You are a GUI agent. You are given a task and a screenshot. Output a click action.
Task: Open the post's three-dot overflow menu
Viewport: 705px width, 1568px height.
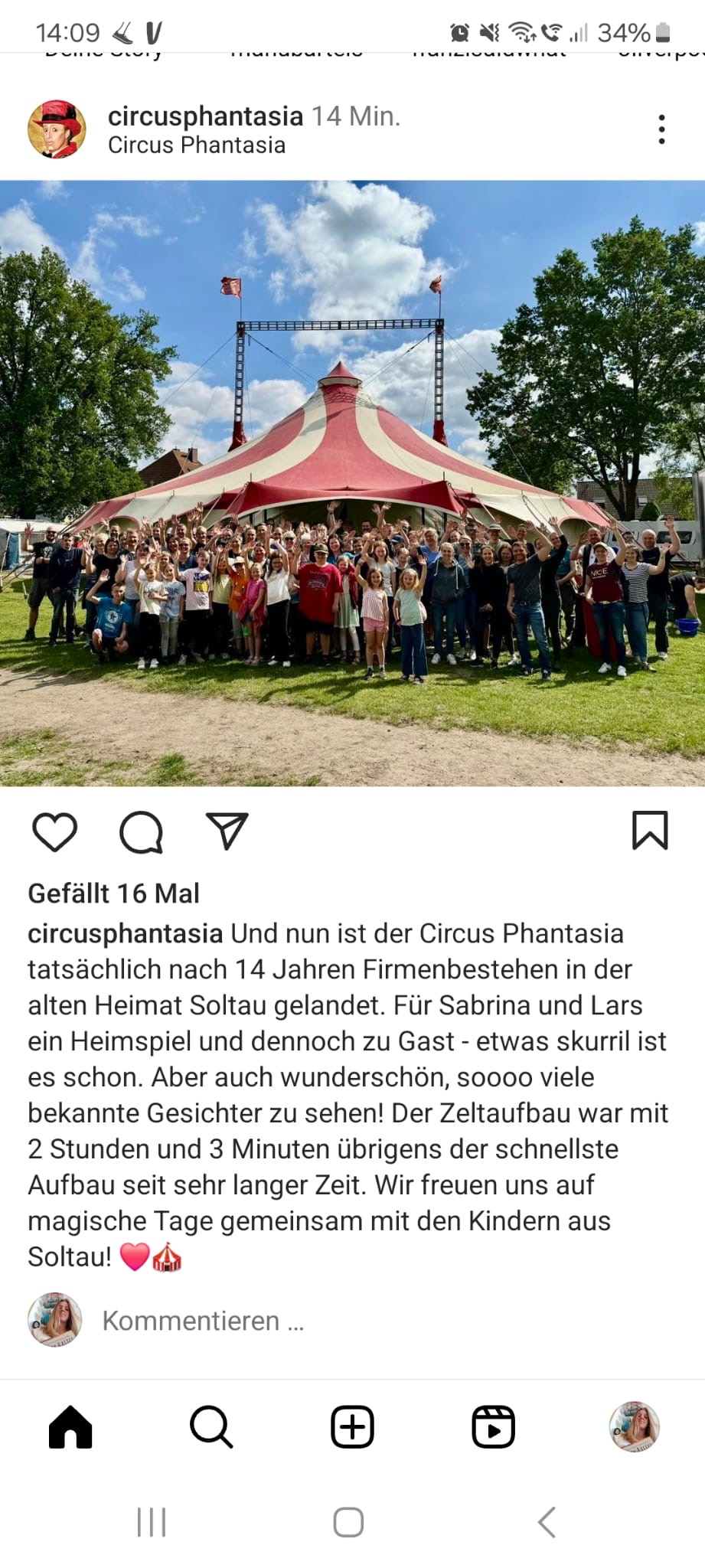(x=661, y=129)
